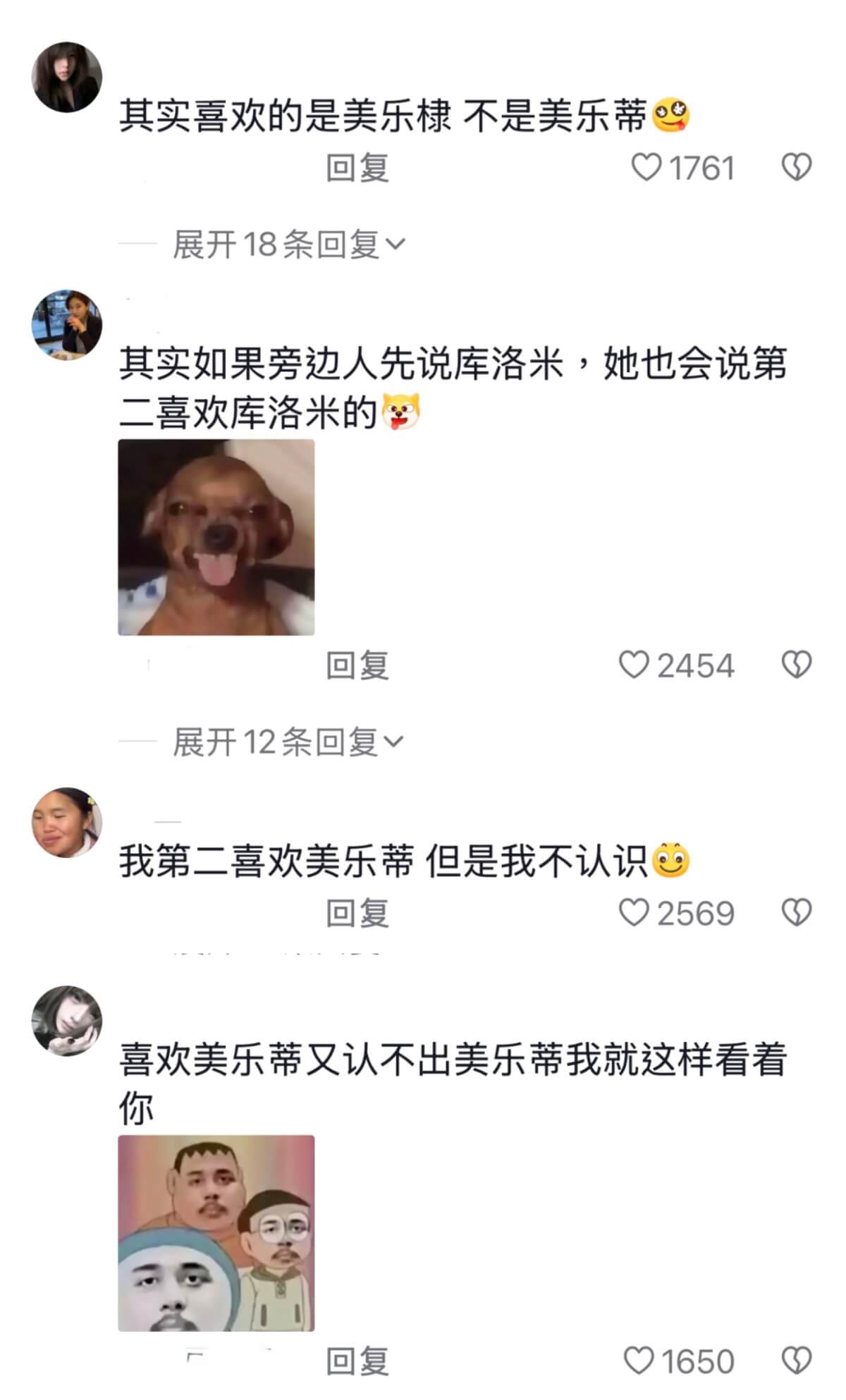
Task: Open the dog meme picture
Action: (x=216, y=537)
